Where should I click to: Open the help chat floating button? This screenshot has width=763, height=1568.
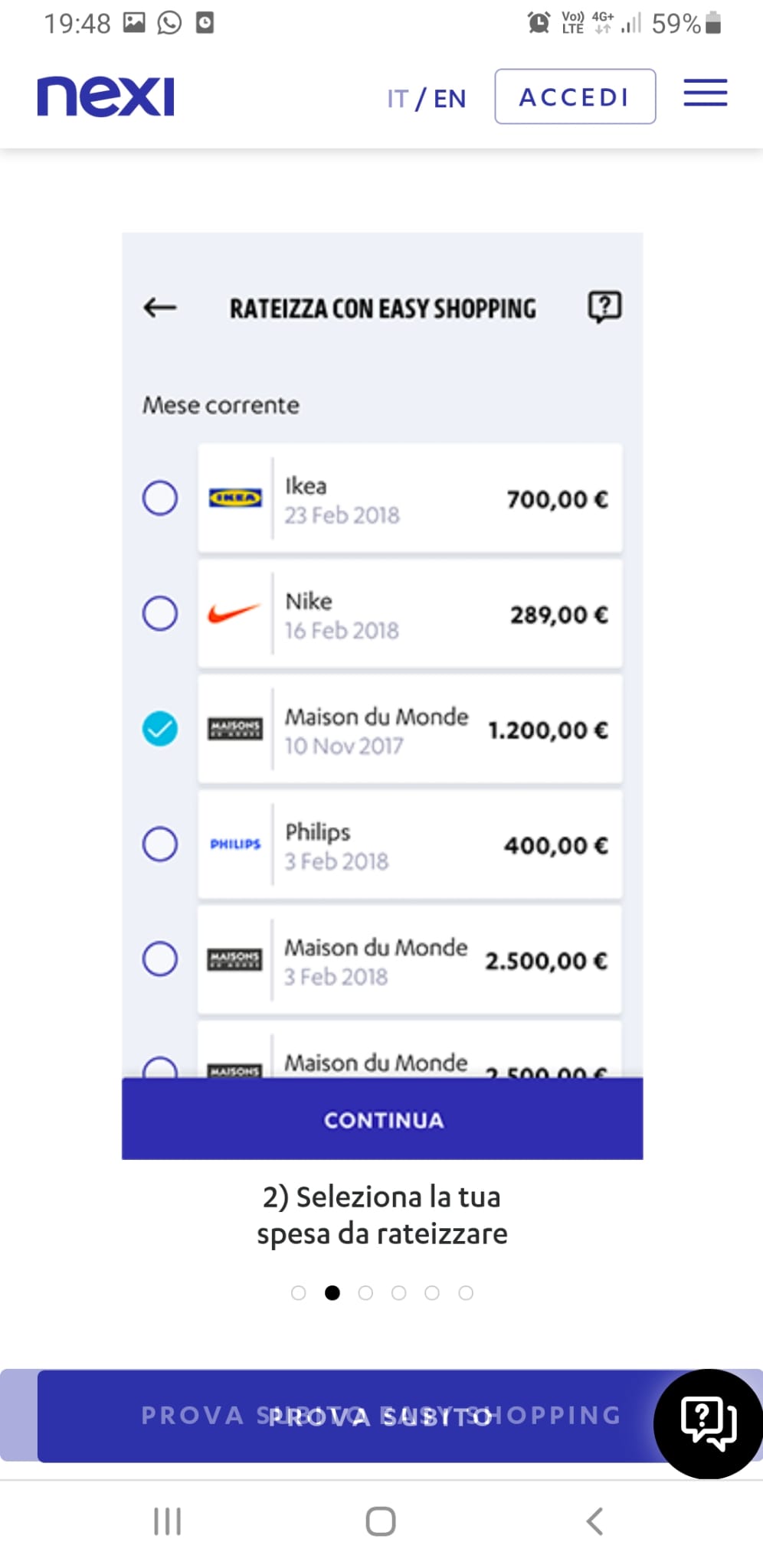[x=708, y=1423]
